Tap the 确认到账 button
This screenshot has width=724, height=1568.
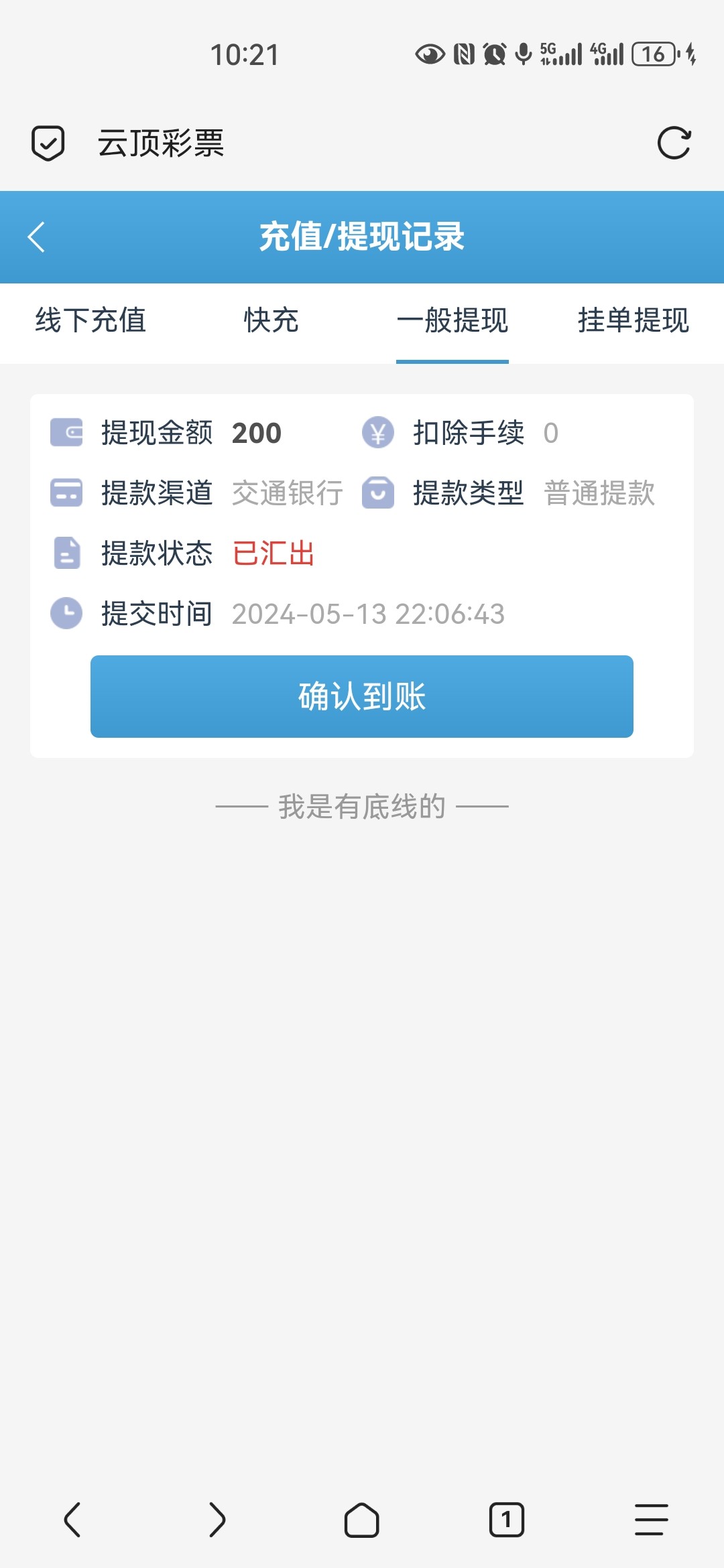[362, 696]
